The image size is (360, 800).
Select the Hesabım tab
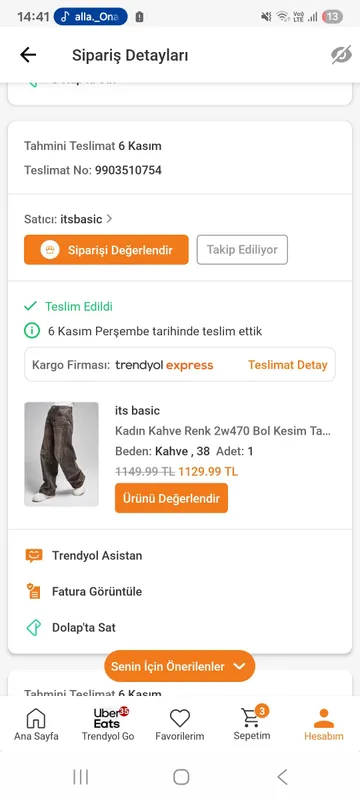pyautogui.click(x=324, y=724)
